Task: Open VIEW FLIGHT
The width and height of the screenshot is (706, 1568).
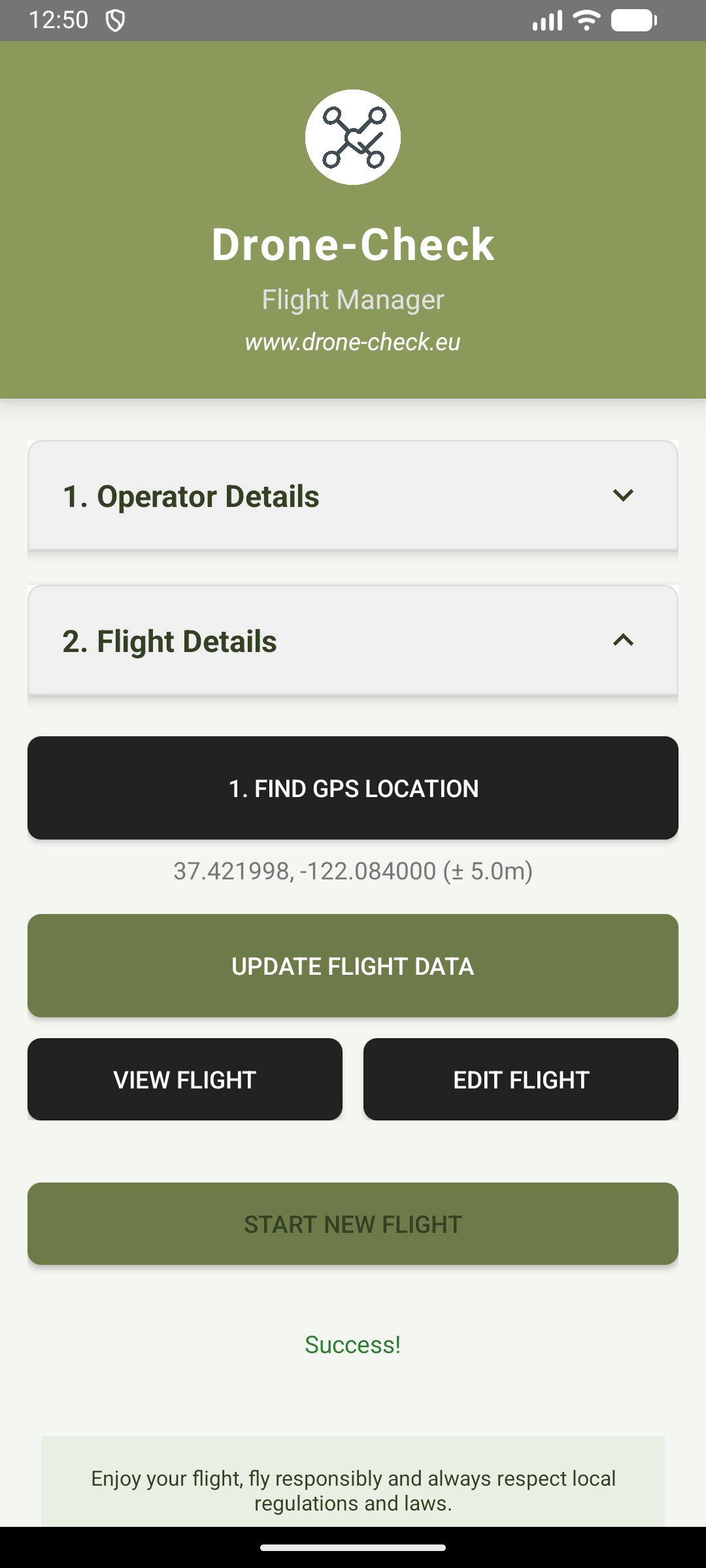Action: tap(184, 1079)
